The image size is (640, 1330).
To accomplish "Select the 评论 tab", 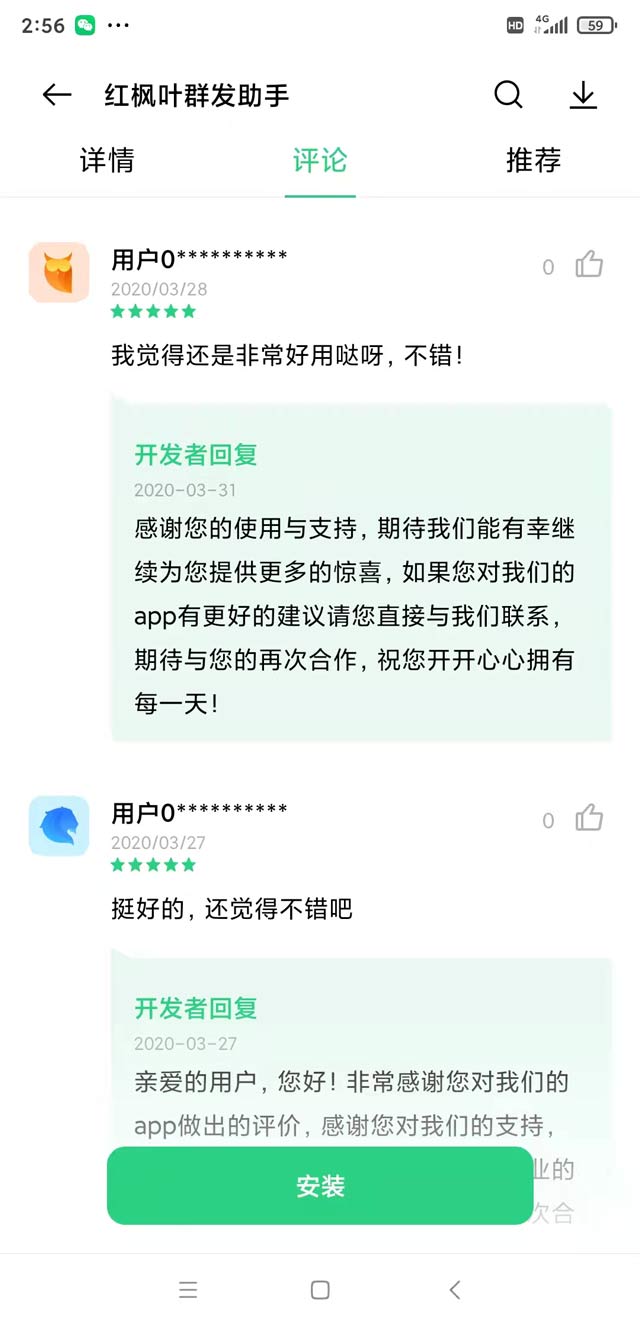I will pyautogui.click(x=320, y=160).
